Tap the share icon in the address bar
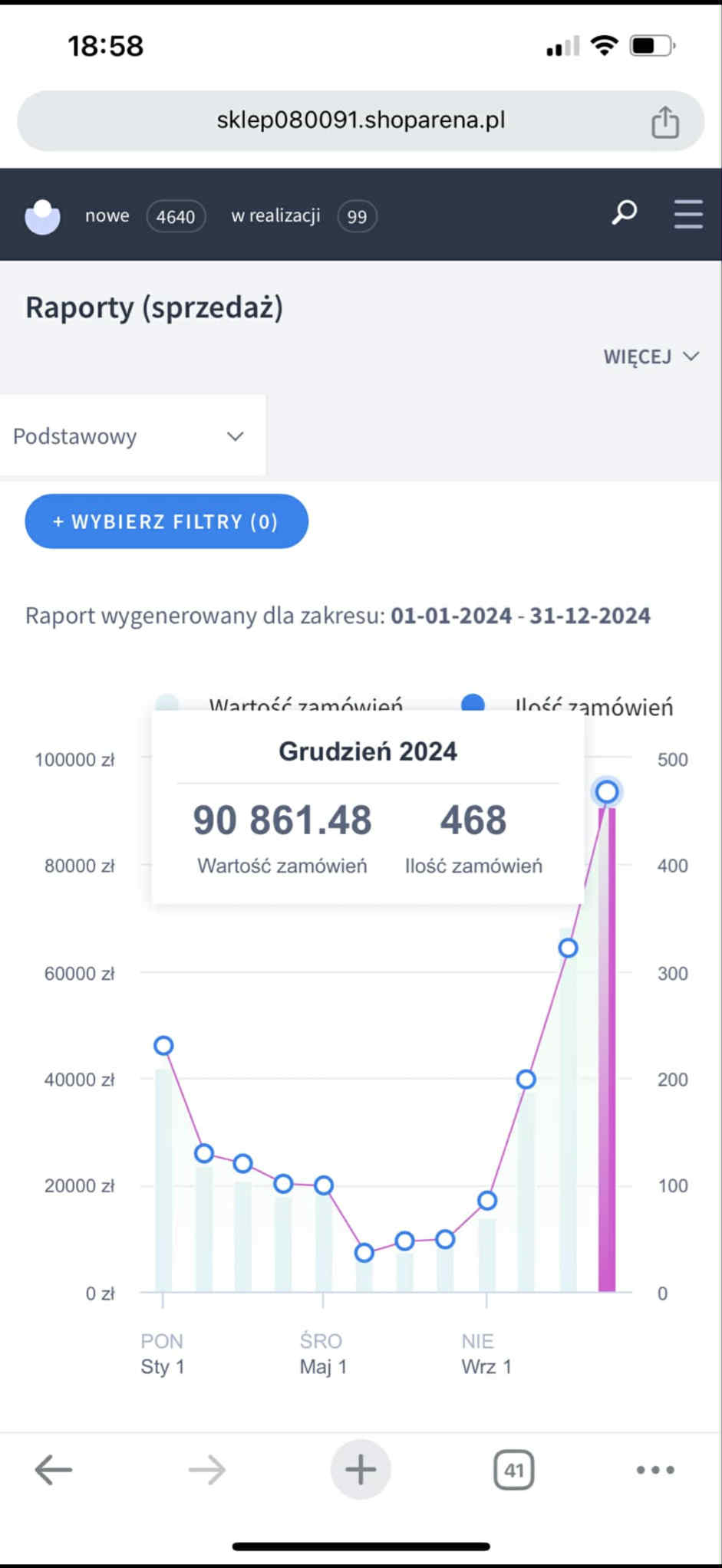Screen dimensions: 722x1568 pos(664,122)
